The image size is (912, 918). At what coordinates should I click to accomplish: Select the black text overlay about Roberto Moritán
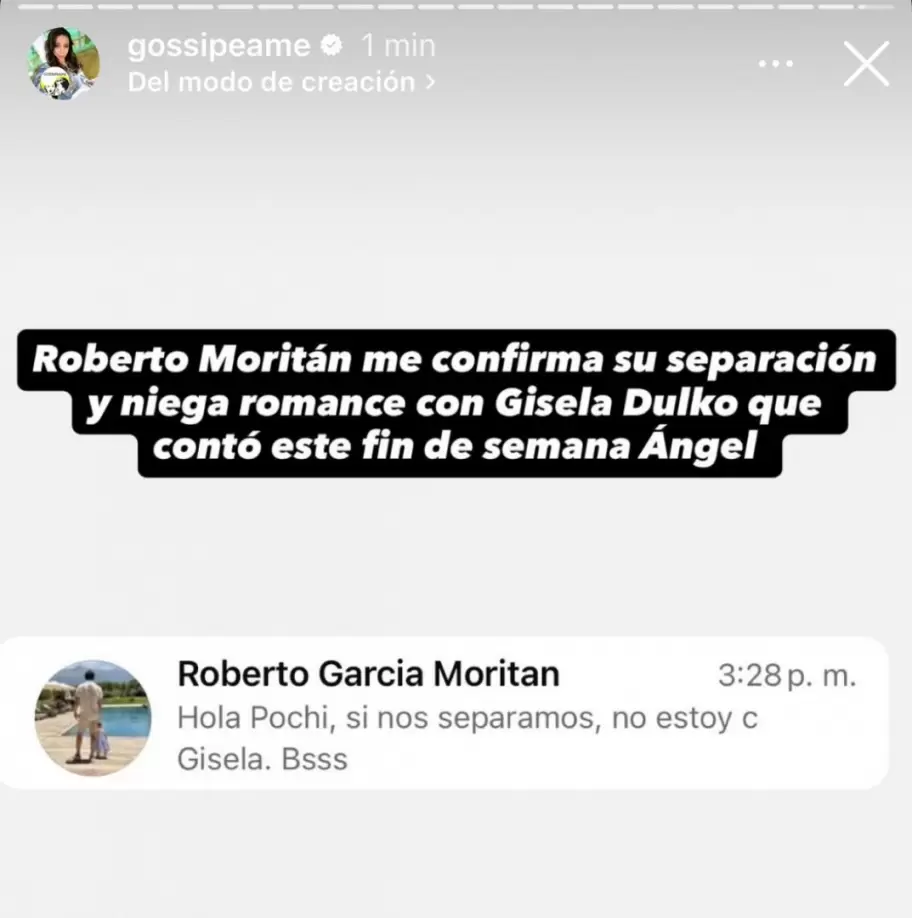click(456, 400)
